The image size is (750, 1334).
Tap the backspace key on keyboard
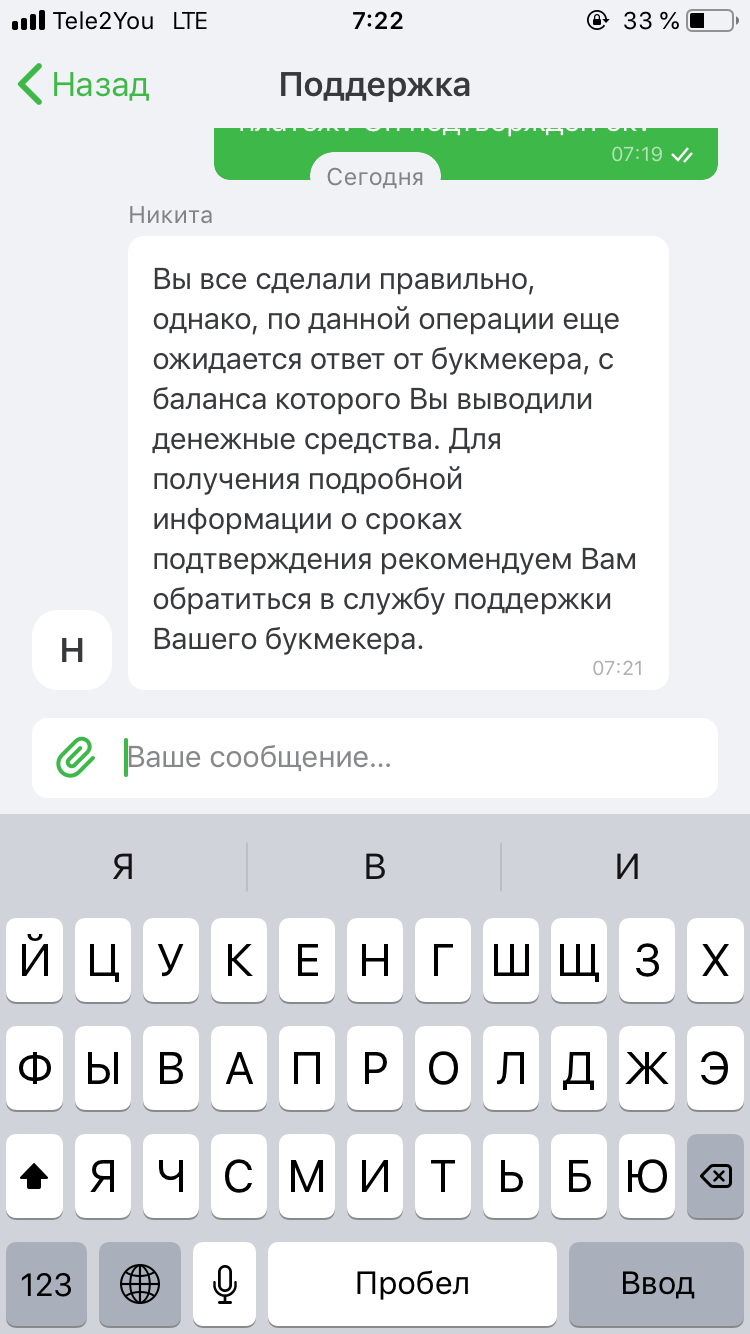coord(715,1177)
